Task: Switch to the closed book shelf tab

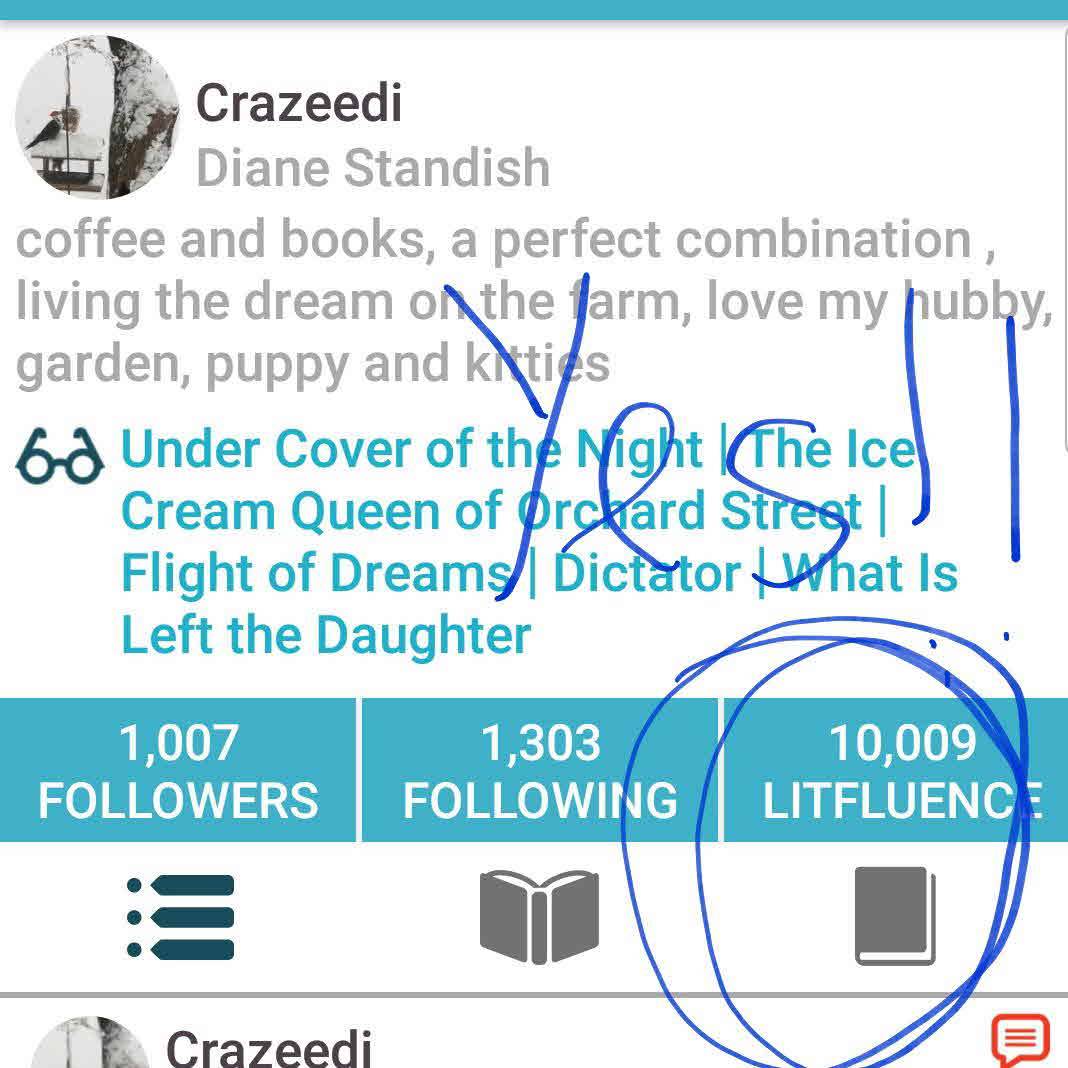Action: 895,917
